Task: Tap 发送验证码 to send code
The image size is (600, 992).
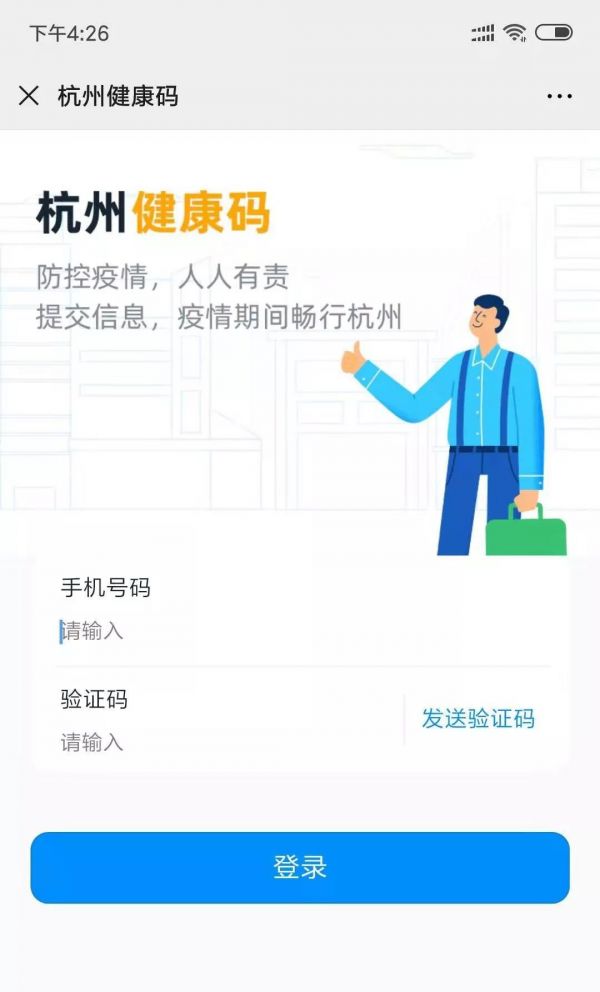Action: point(478,719)
